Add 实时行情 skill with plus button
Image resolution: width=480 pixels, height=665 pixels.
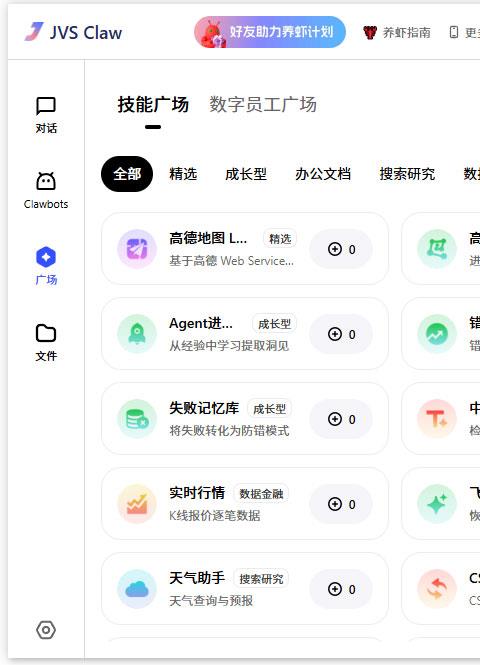pyautogui.click(x=341, y=504)
